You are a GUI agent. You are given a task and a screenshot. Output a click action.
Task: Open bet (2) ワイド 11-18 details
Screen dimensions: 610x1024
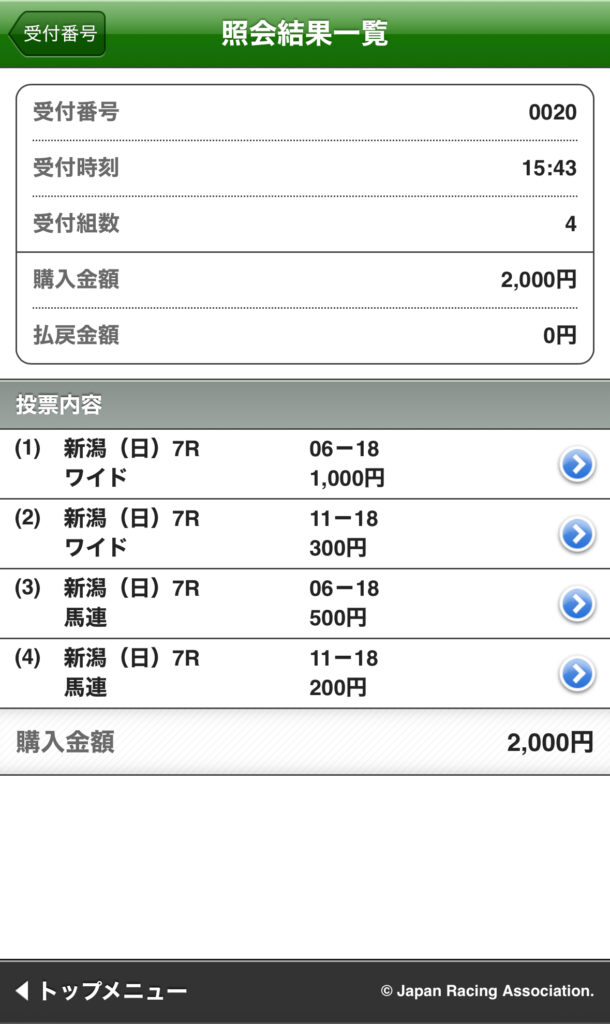point(305,534)
